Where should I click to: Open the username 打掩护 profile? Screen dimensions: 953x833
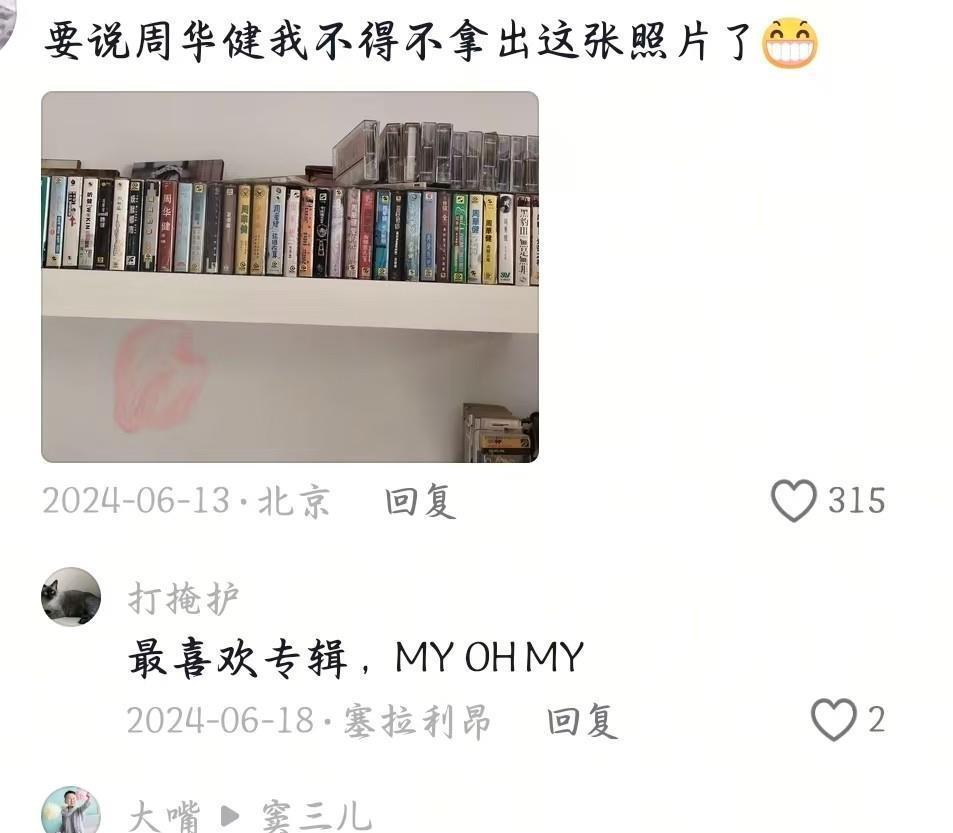(184, 599)
